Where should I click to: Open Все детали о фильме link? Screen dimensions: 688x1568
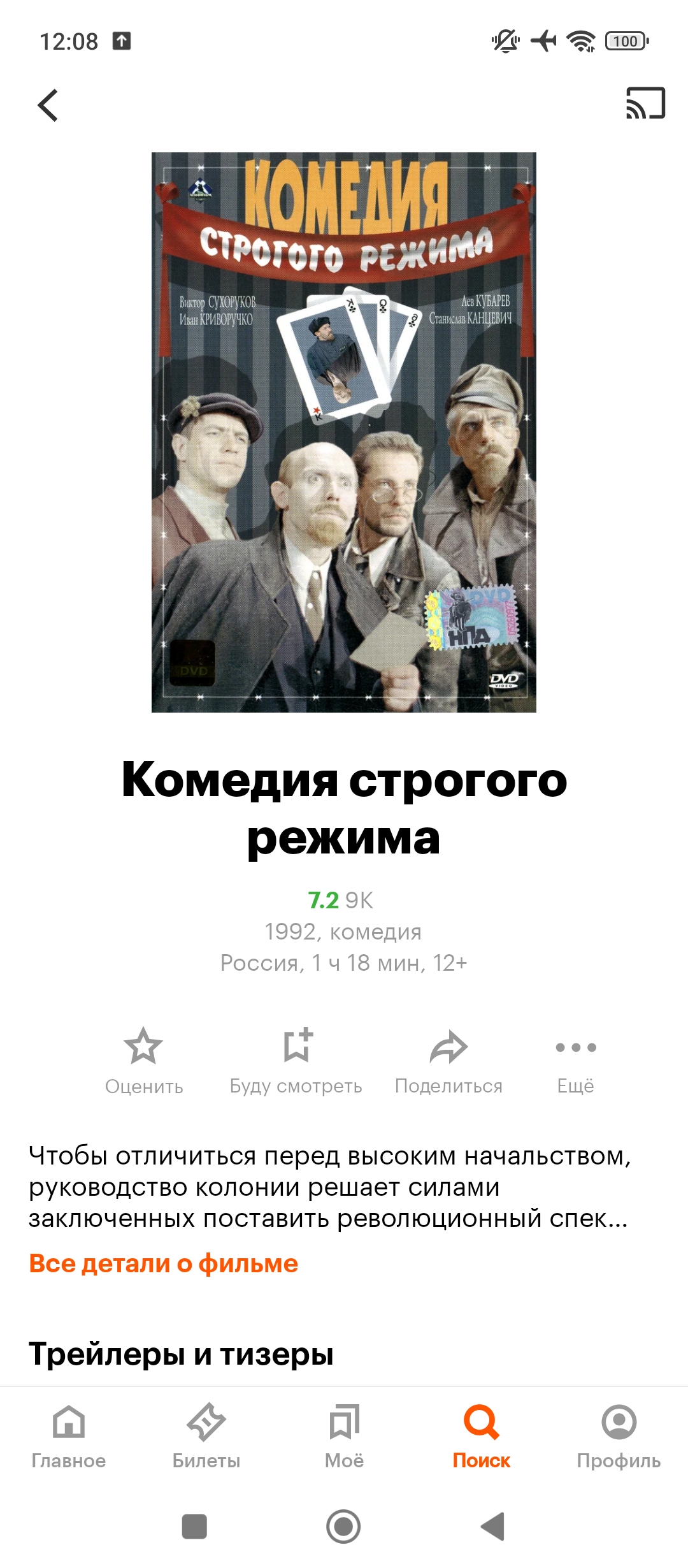coord(164,1263)
